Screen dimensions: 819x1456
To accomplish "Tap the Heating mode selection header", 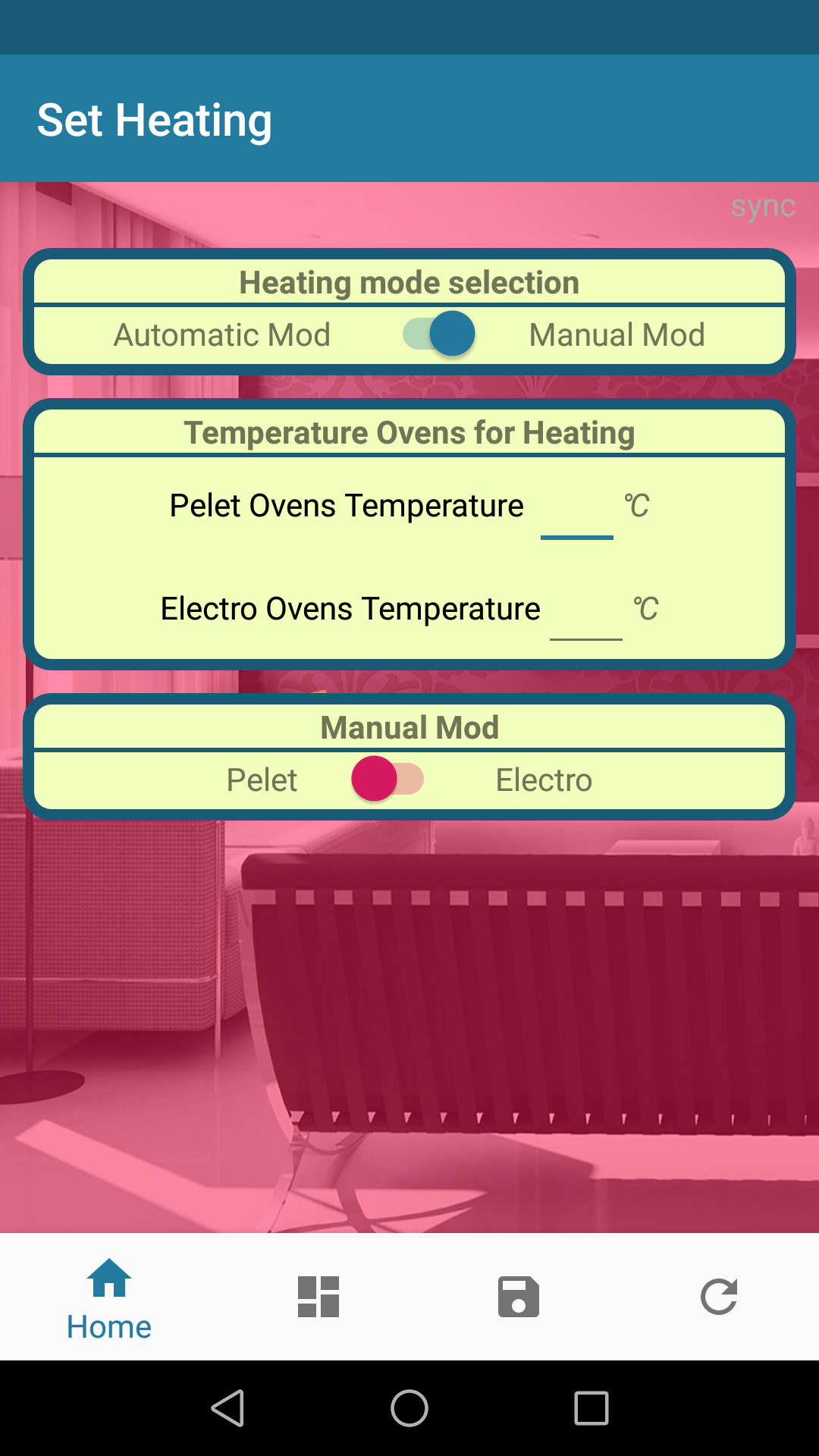I will (409, 281).
